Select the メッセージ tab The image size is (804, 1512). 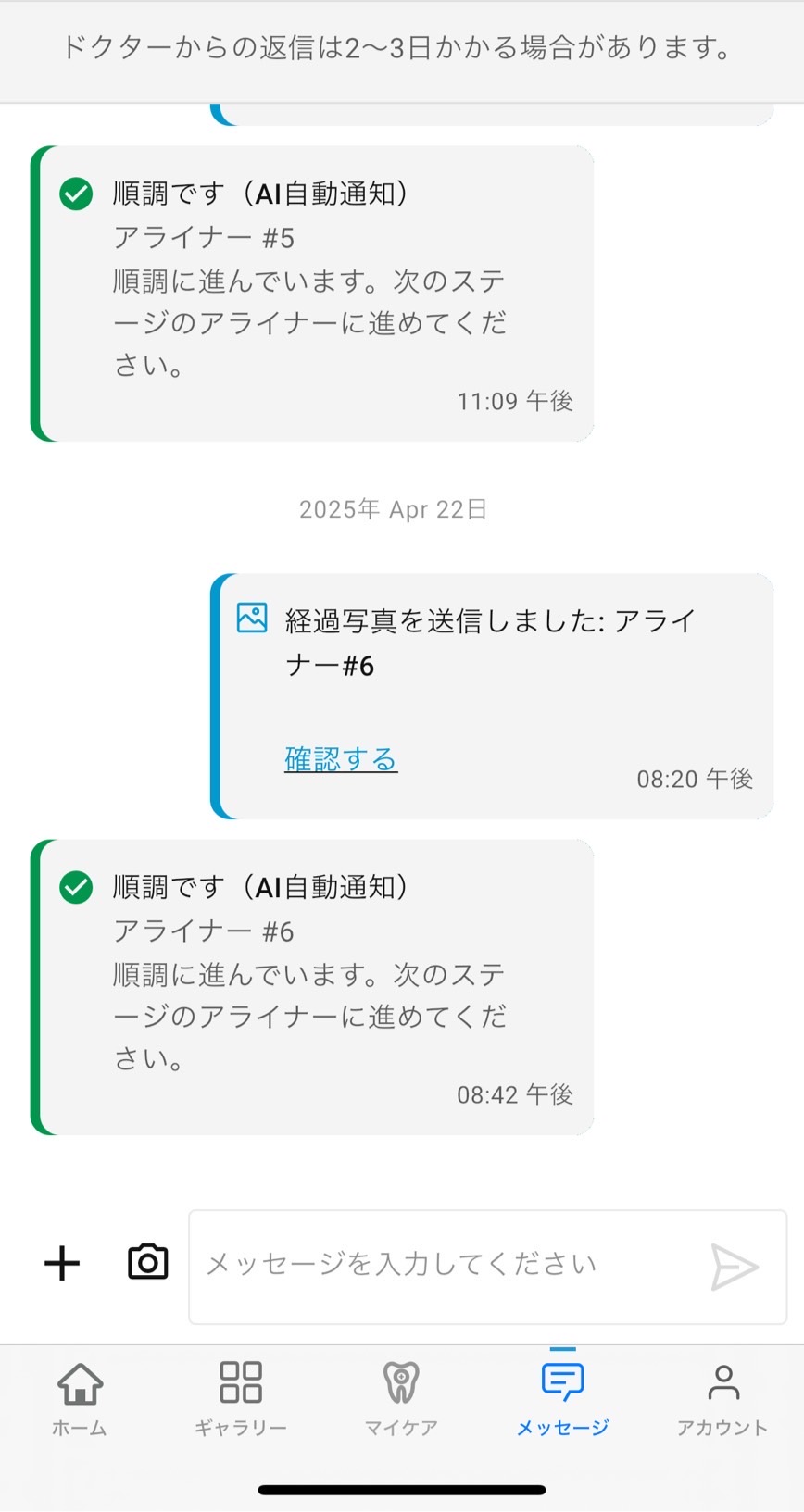coord(562,1399)
